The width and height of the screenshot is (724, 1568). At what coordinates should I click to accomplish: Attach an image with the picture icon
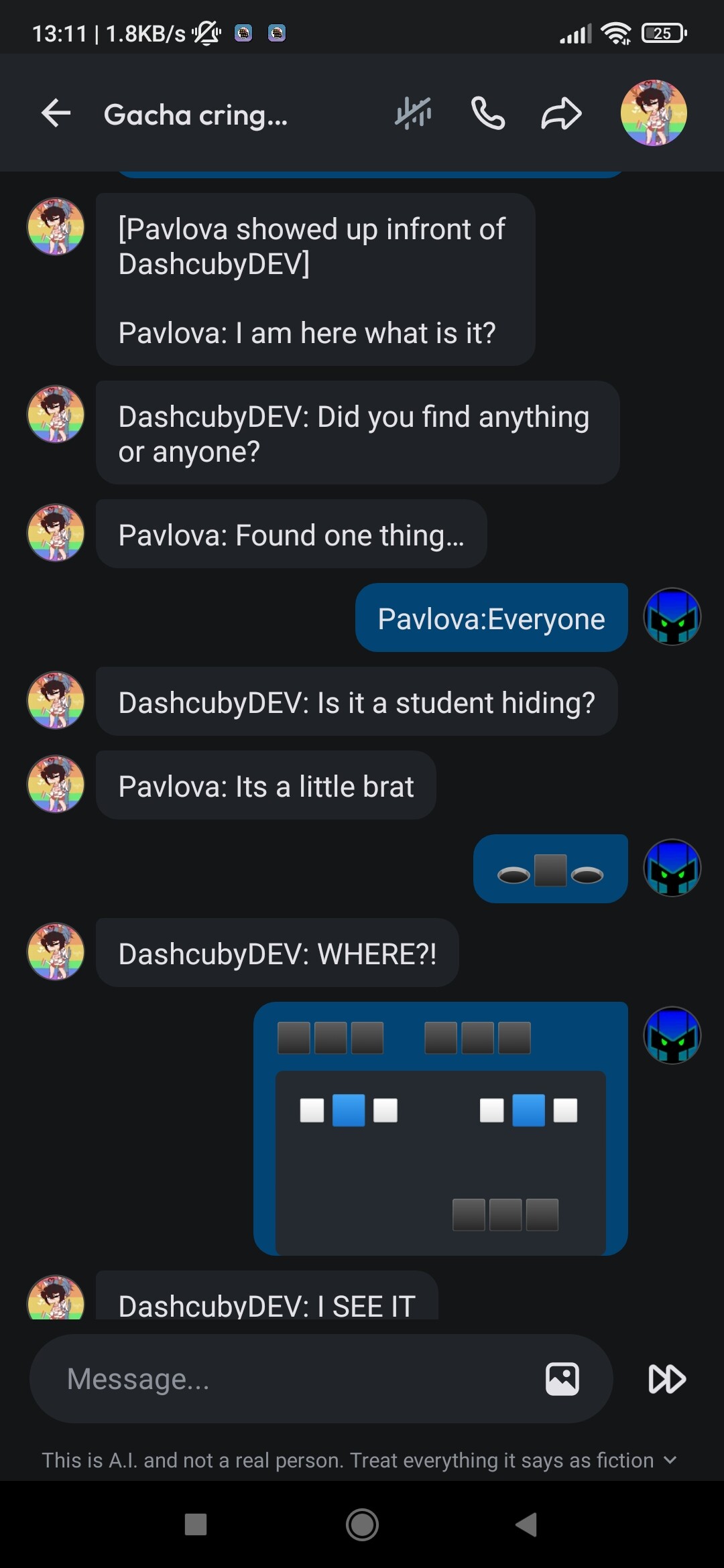[x=562, y=1378]
